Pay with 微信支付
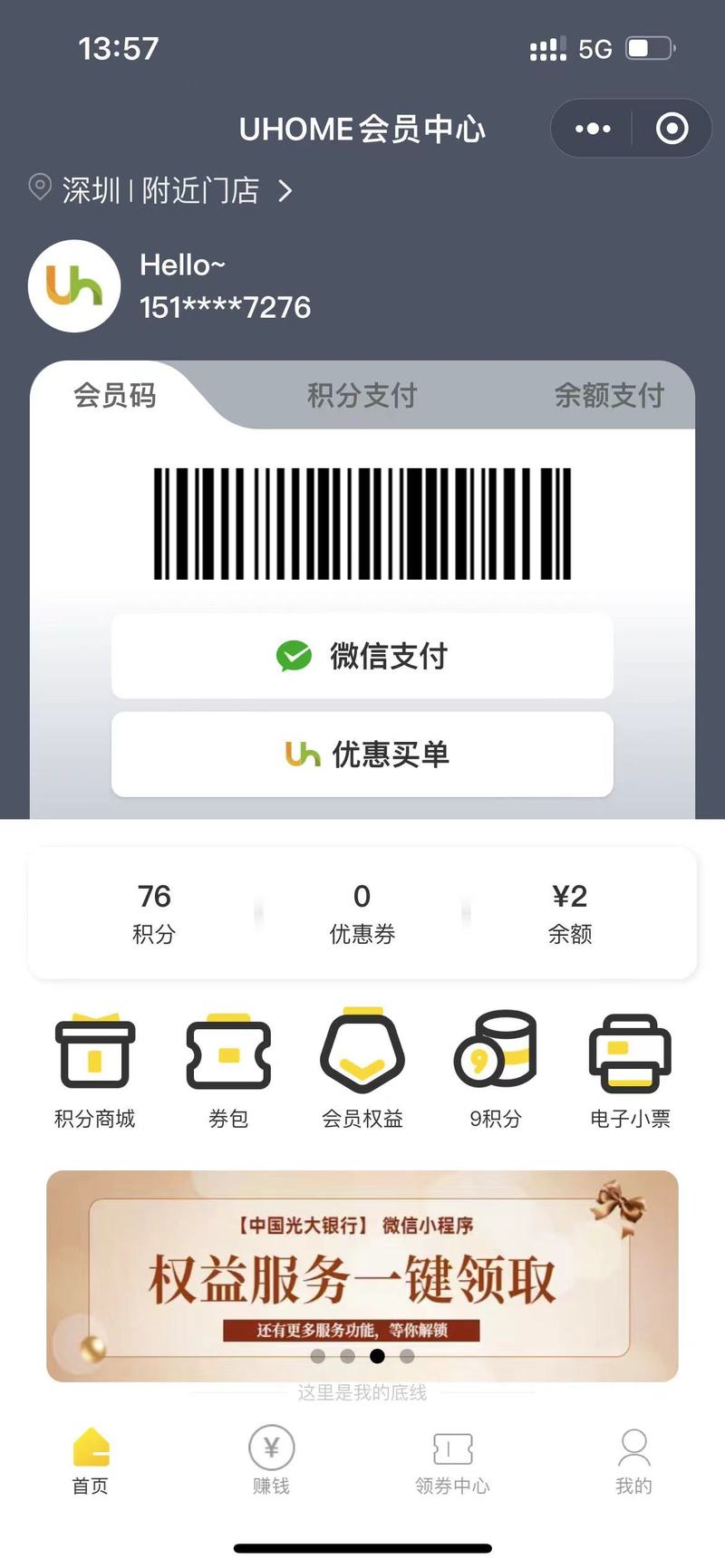 point(362,656)
